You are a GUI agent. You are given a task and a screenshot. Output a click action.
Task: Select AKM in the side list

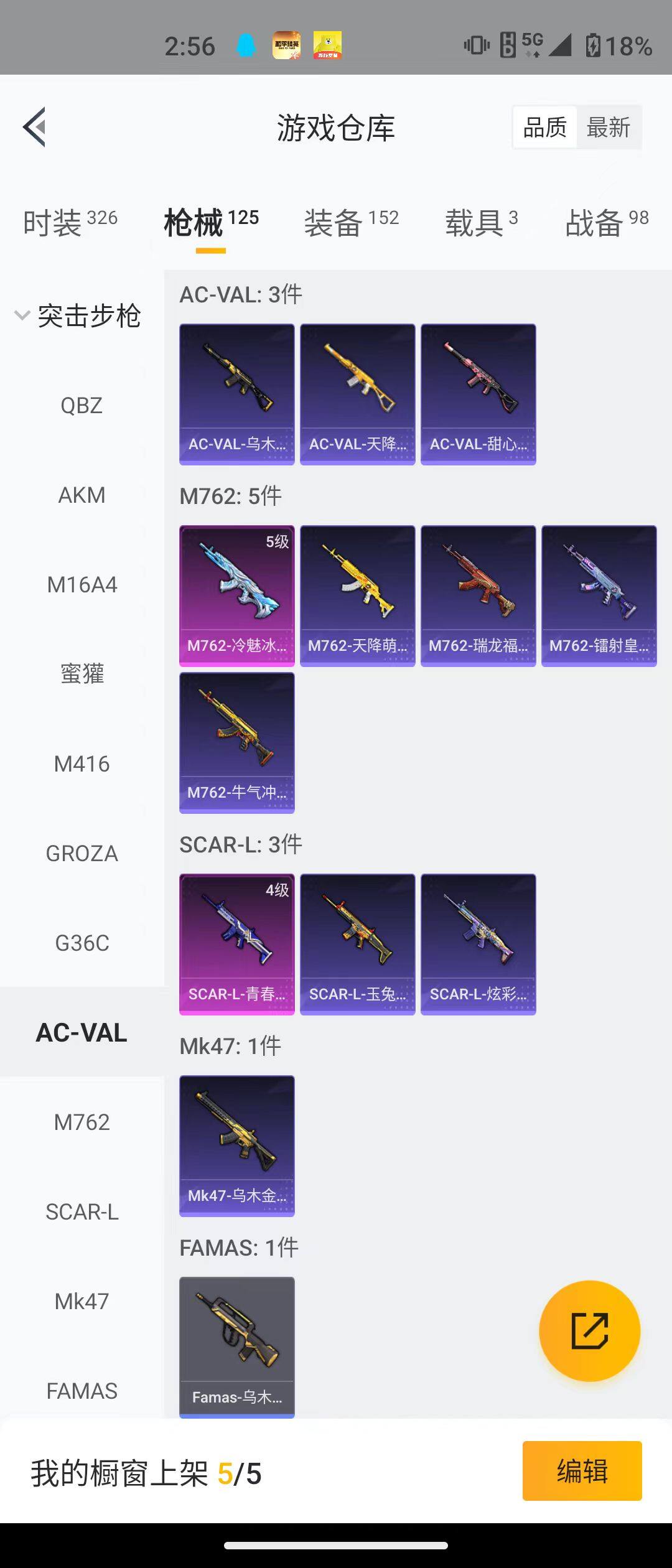click(82, 495)
